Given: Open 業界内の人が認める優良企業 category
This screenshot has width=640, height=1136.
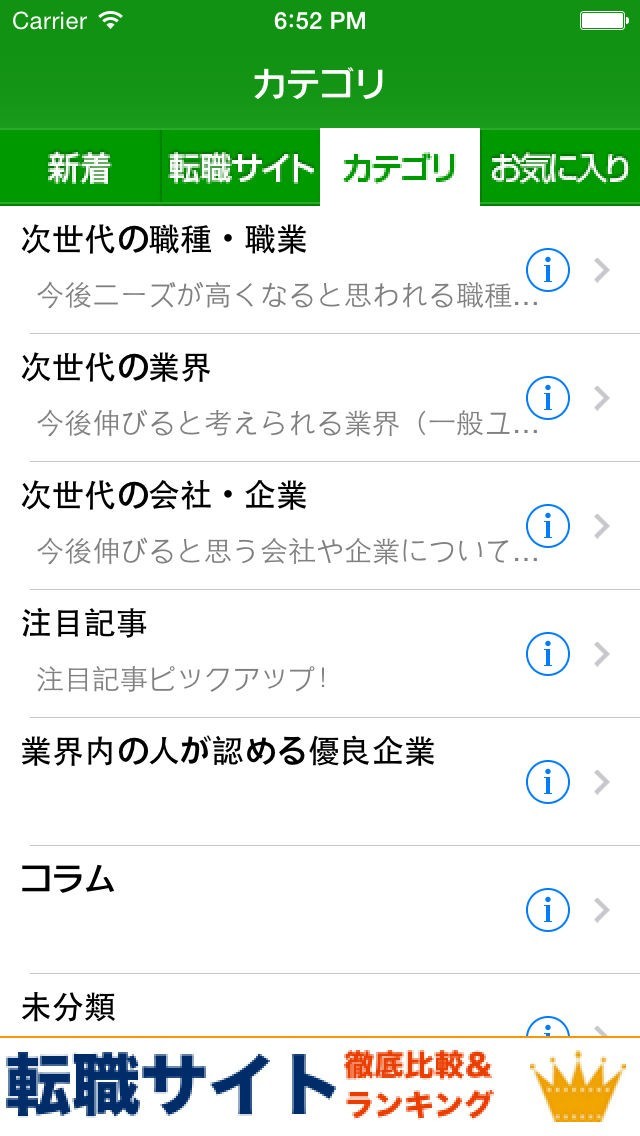Looking at the screenshot, I should pos(270,781).
